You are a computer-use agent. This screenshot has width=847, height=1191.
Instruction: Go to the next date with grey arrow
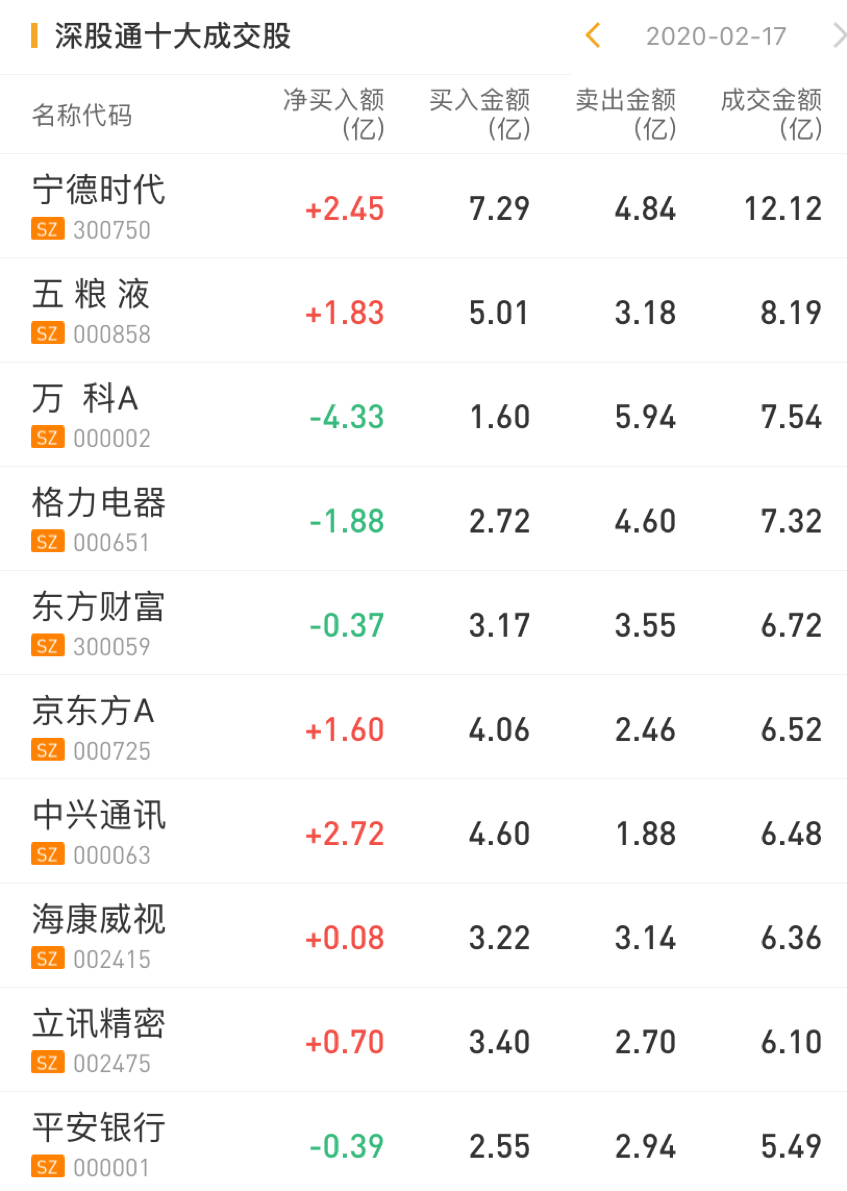(837, 36)
